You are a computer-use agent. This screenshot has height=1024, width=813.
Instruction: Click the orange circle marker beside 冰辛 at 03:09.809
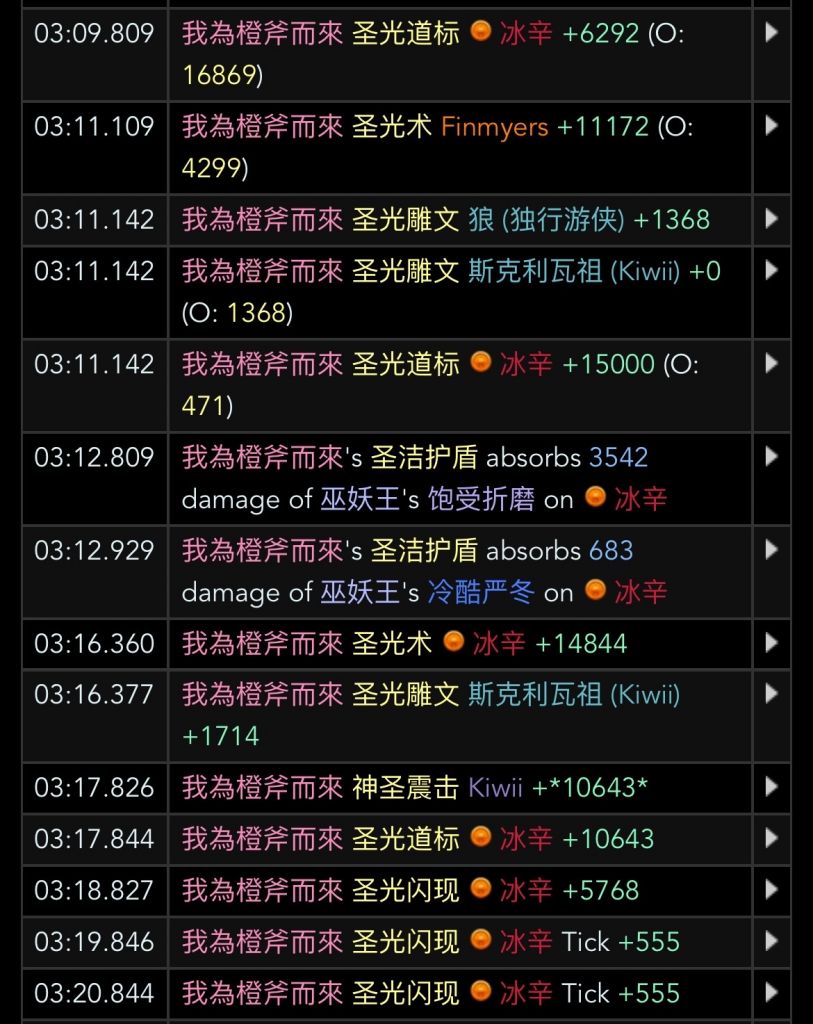pyautogui.click(x=481, y=33)
